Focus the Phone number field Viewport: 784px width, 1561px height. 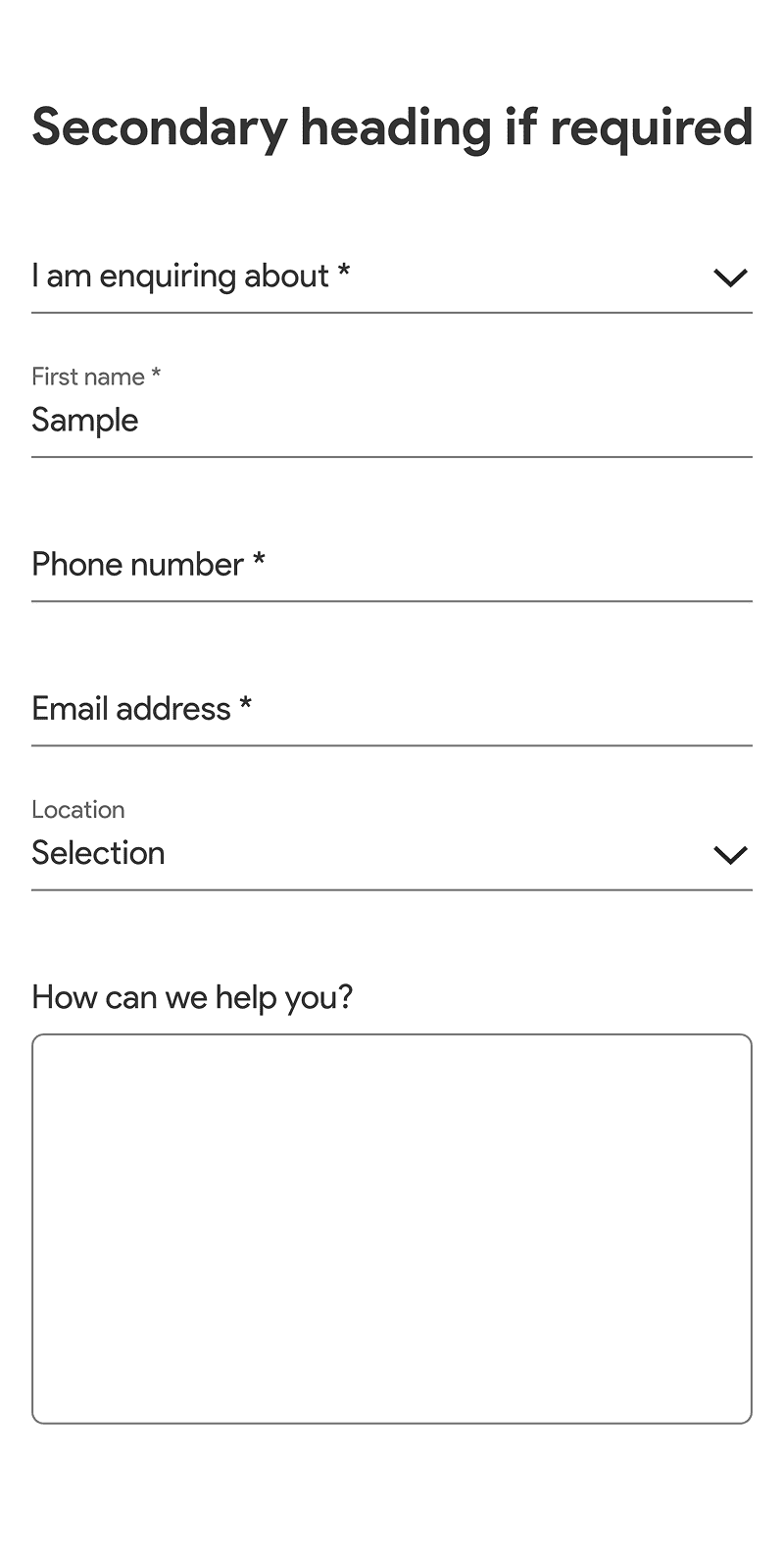pyautogui.click(x=390, y=566)
